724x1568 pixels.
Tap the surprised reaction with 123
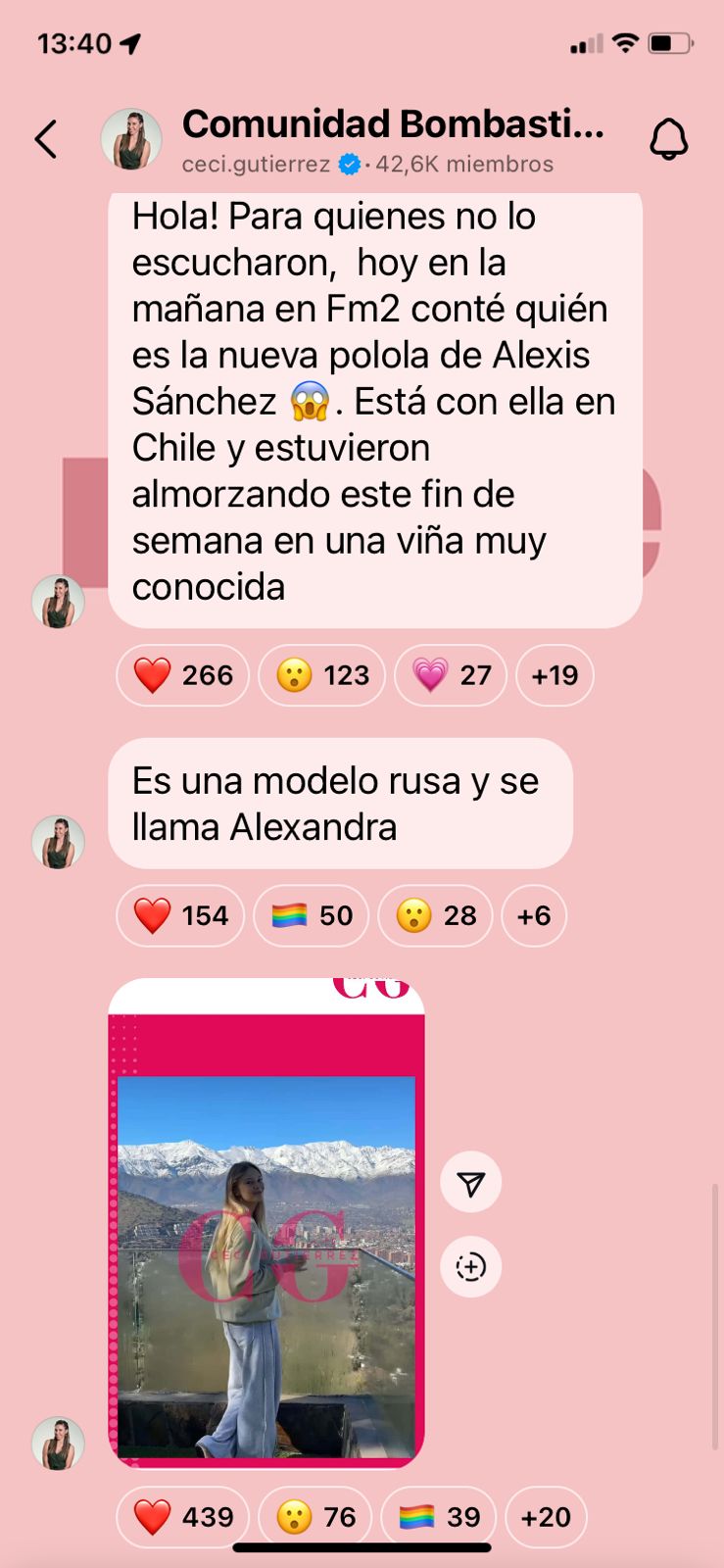pos(322,675)
